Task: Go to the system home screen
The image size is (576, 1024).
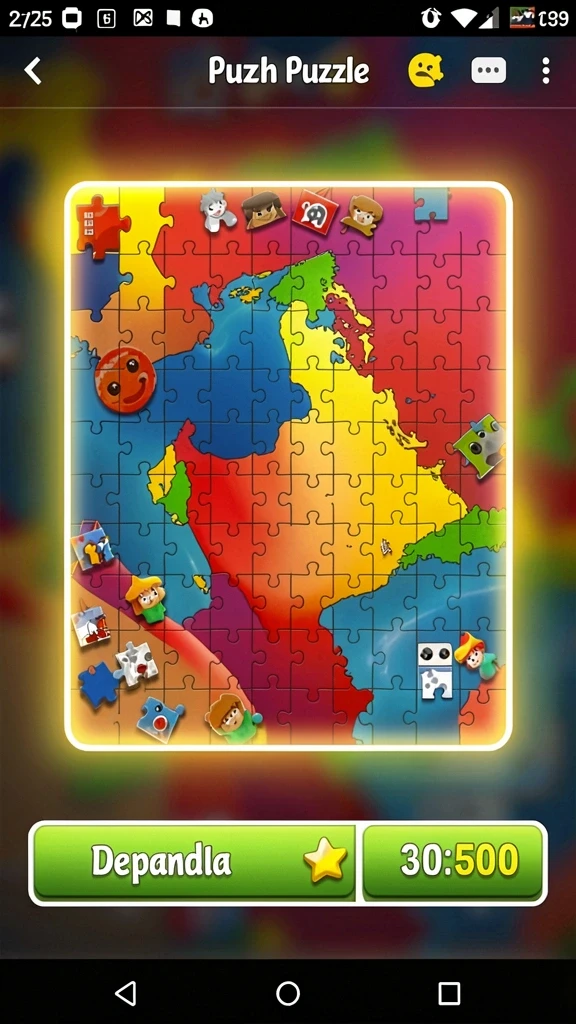Action: click(288, 993)
